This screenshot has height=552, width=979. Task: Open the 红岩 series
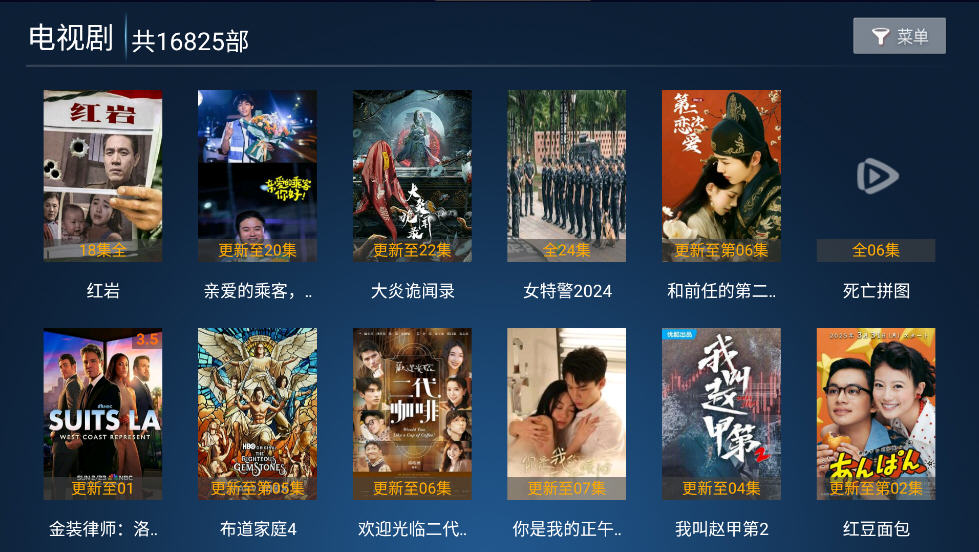(103, 177)
